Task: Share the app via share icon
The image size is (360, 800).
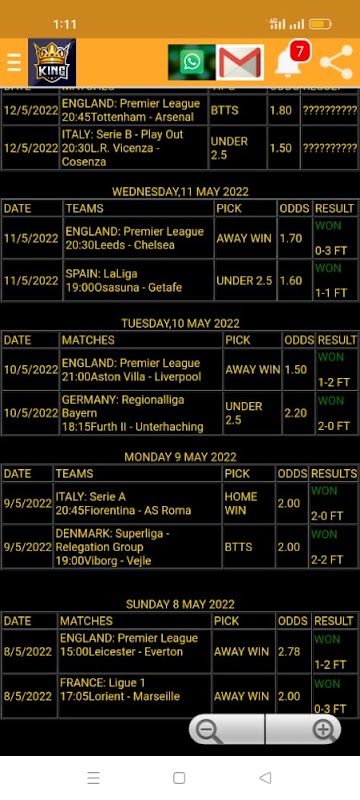Action: click(x=336, y=62)
